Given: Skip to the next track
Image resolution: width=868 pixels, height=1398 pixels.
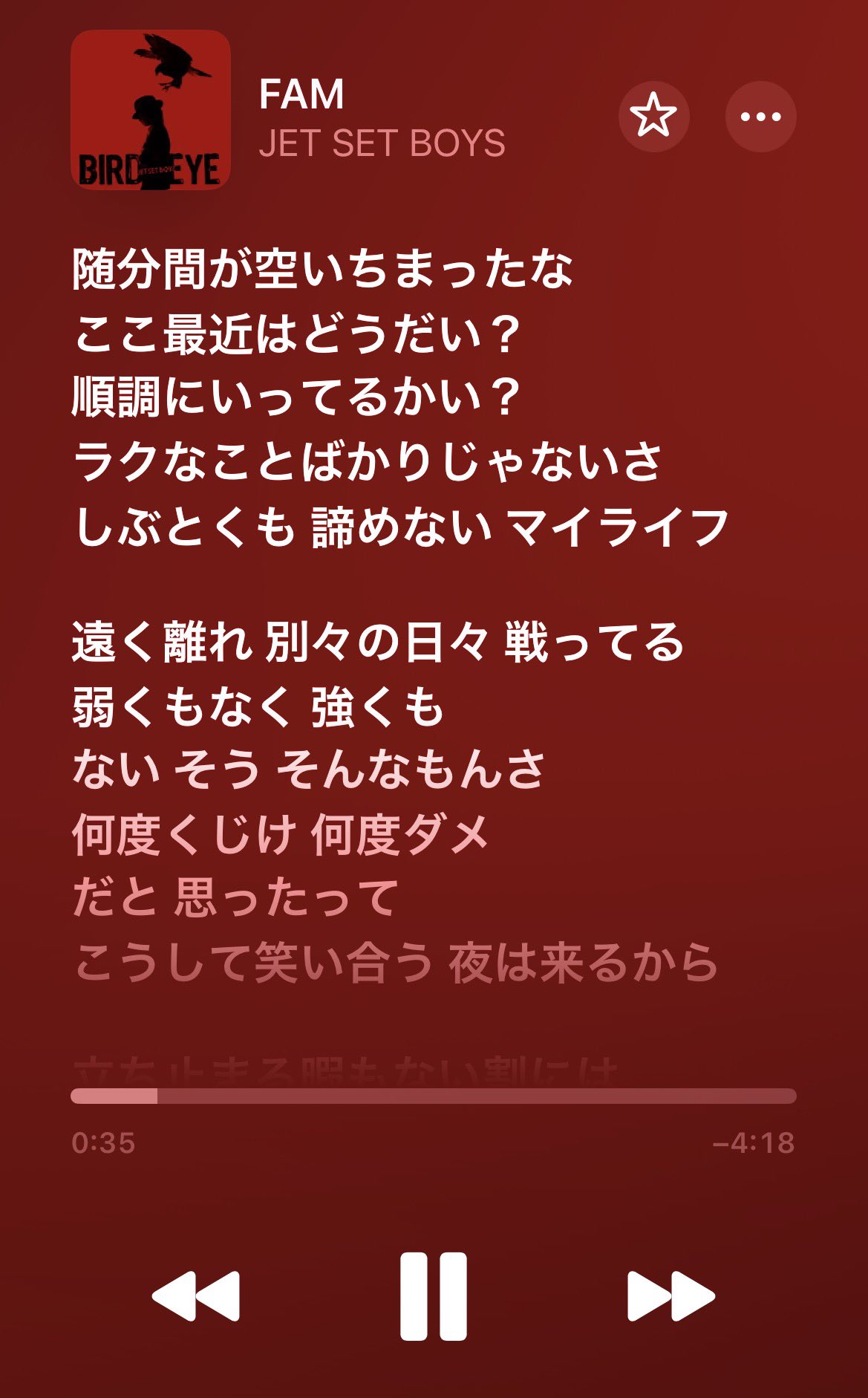Looking at the screenshot, I should click(x=670, y=1296).
